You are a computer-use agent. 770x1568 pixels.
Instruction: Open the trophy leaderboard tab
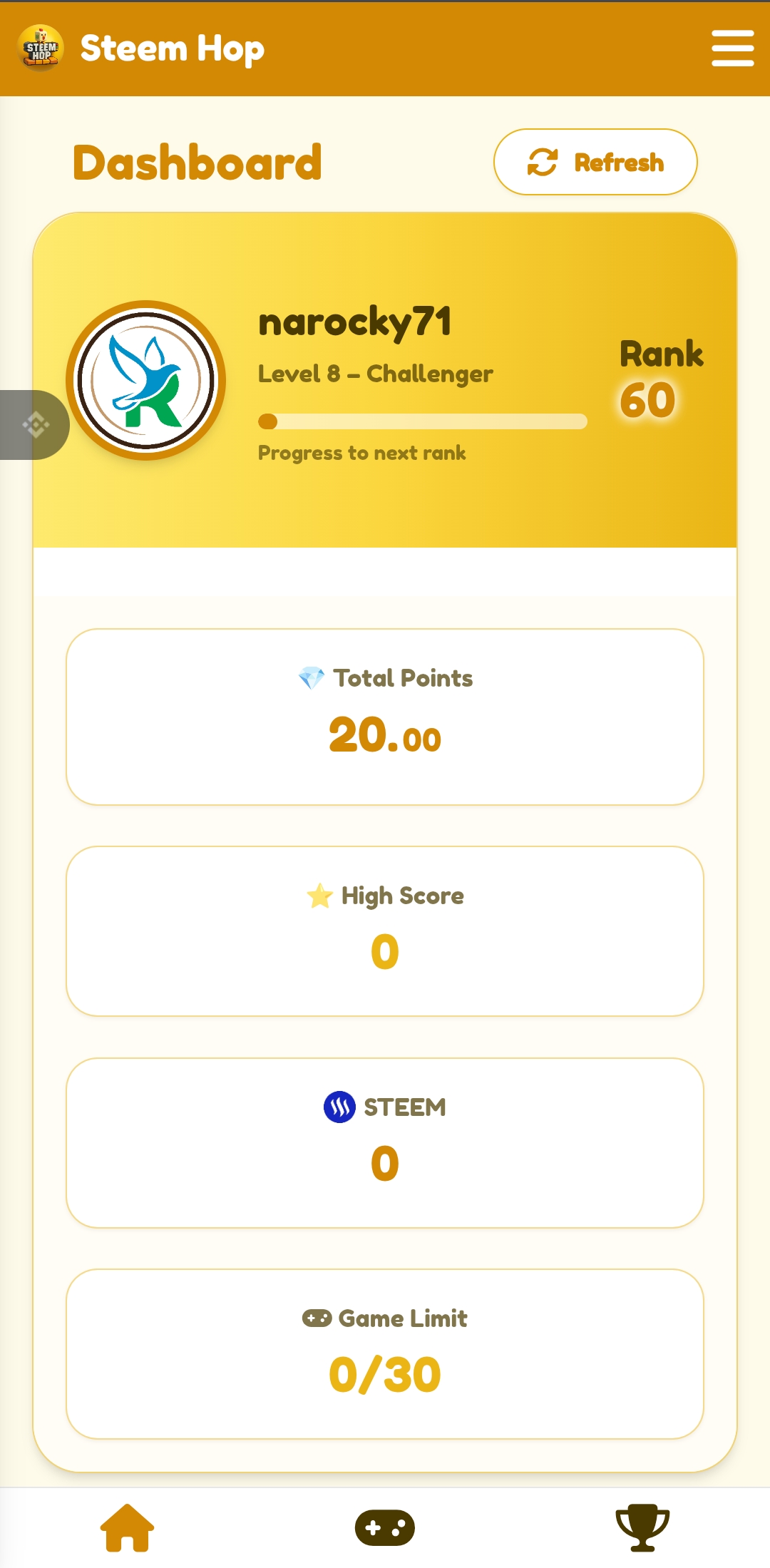coord(642,1527)
